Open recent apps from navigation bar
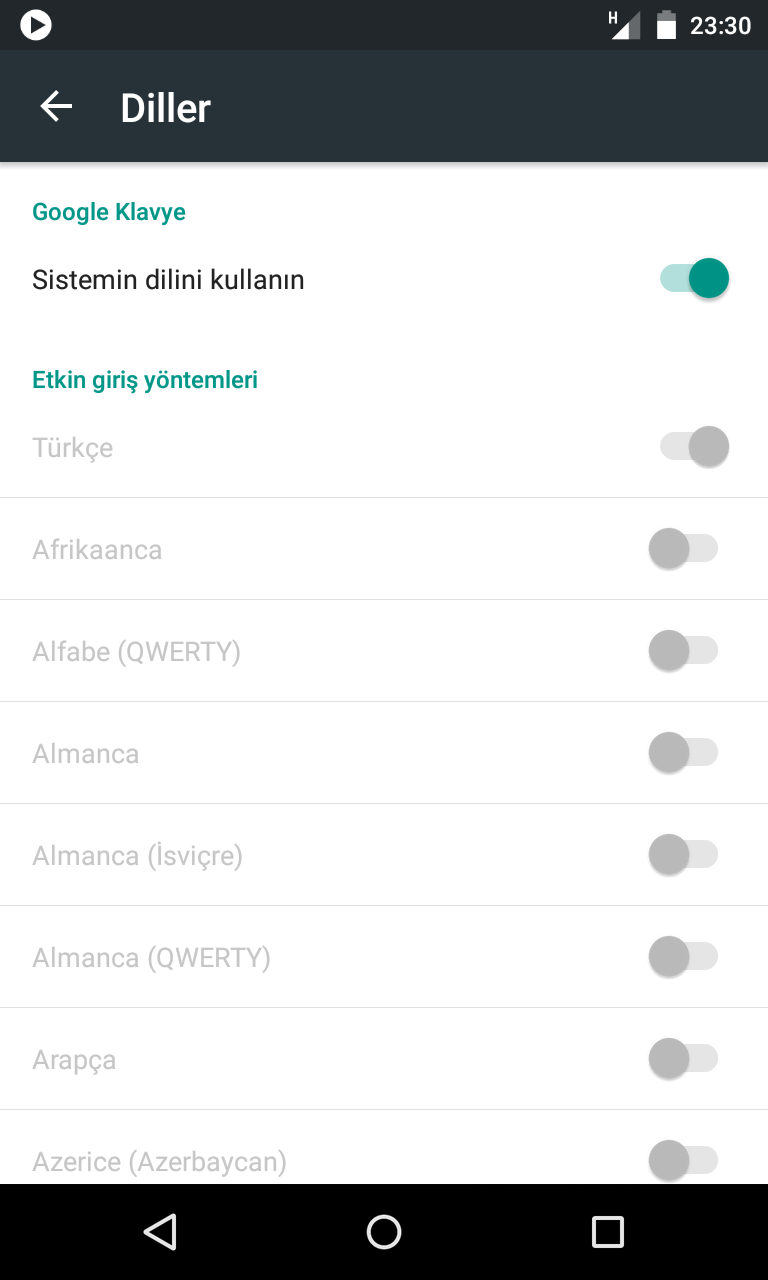Screen dimensions: 768x1280 click(608, 1232)
